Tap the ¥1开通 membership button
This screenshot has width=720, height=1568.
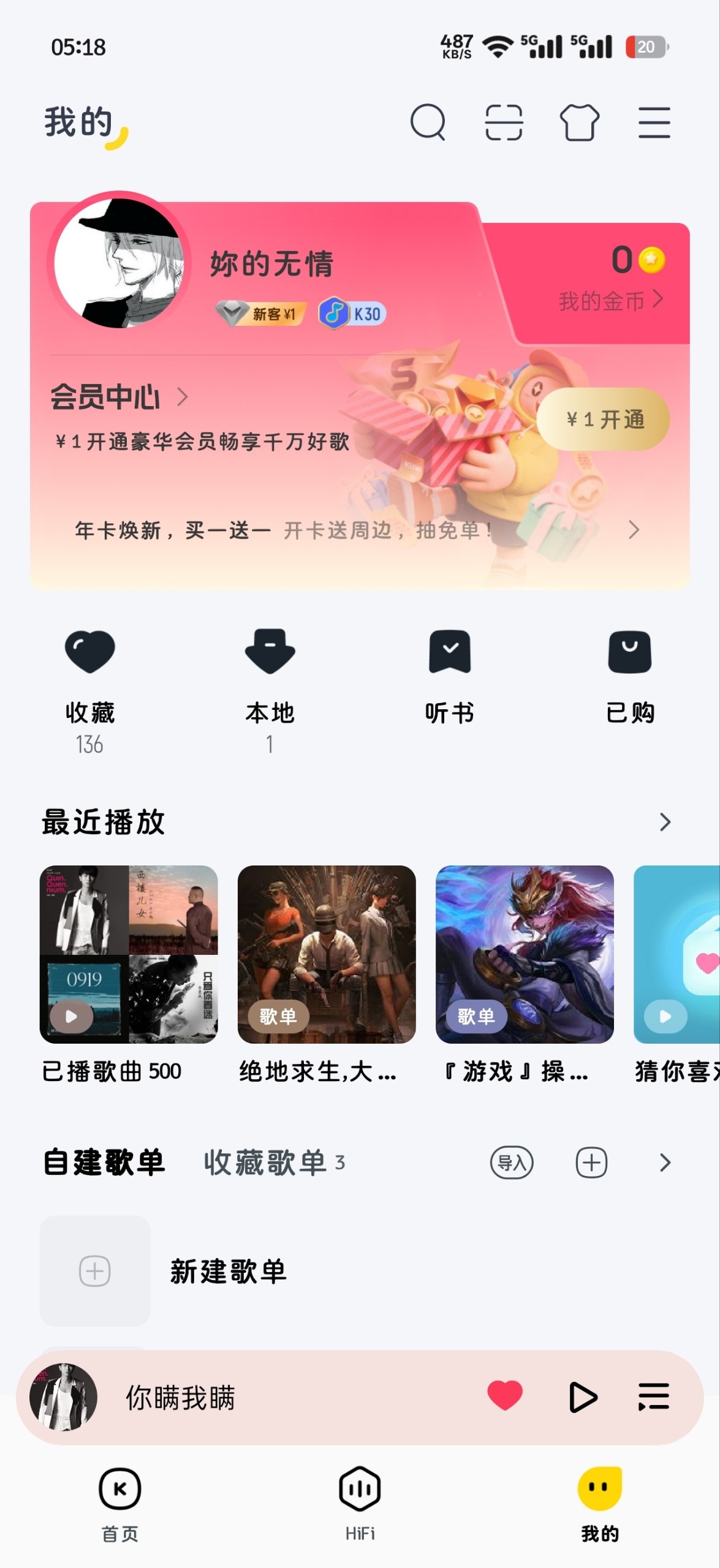603,420
